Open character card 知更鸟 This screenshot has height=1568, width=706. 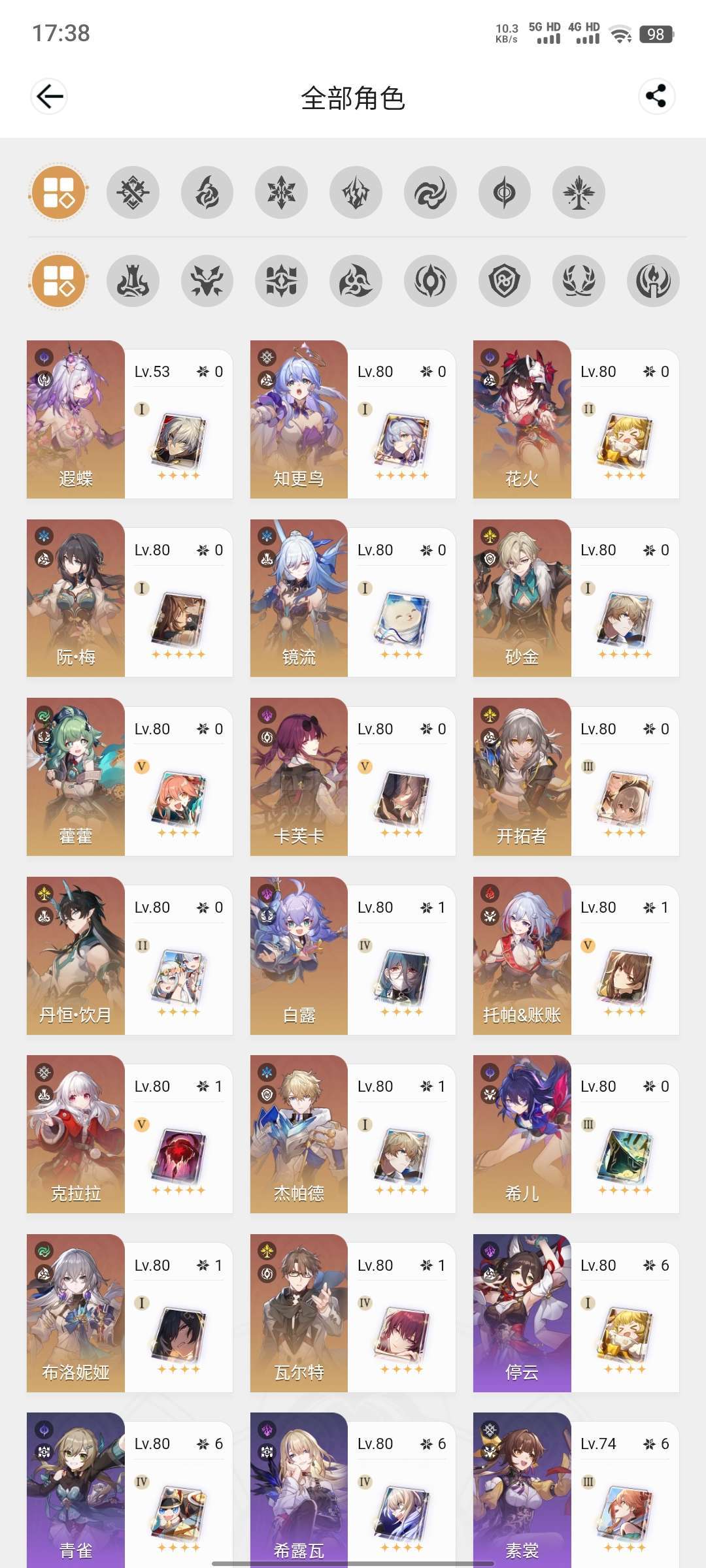point(353,419)
